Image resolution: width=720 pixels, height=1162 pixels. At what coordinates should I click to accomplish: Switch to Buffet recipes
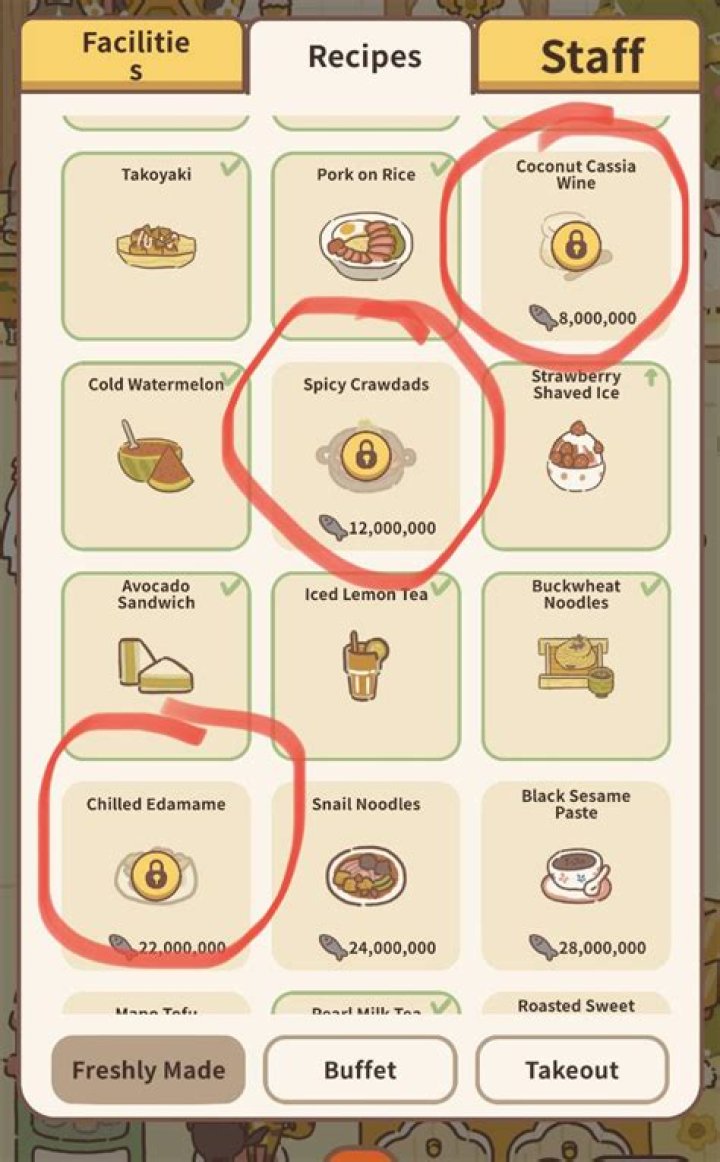click(x=360, y=1070)
